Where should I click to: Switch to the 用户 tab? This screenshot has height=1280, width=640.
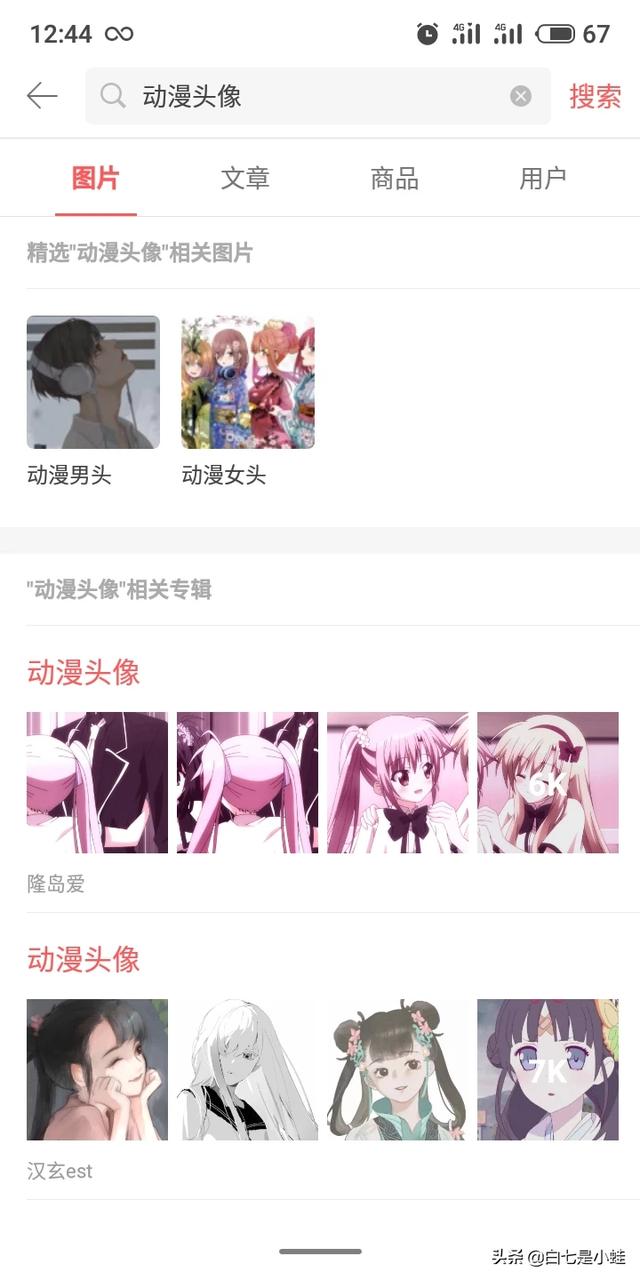tap(543, 179)
